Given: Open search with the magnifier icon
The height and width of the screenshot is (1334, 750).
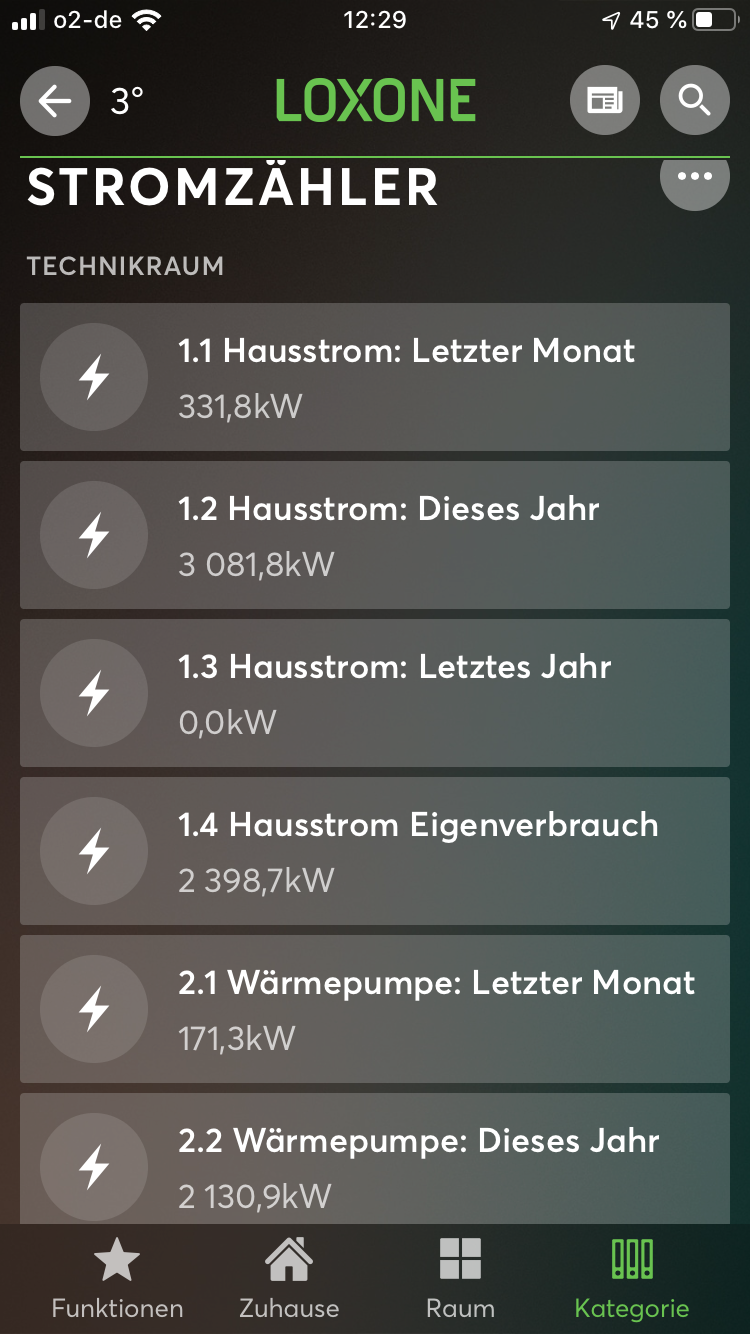Looking at the screenshot, I should [x=694, y=101].
